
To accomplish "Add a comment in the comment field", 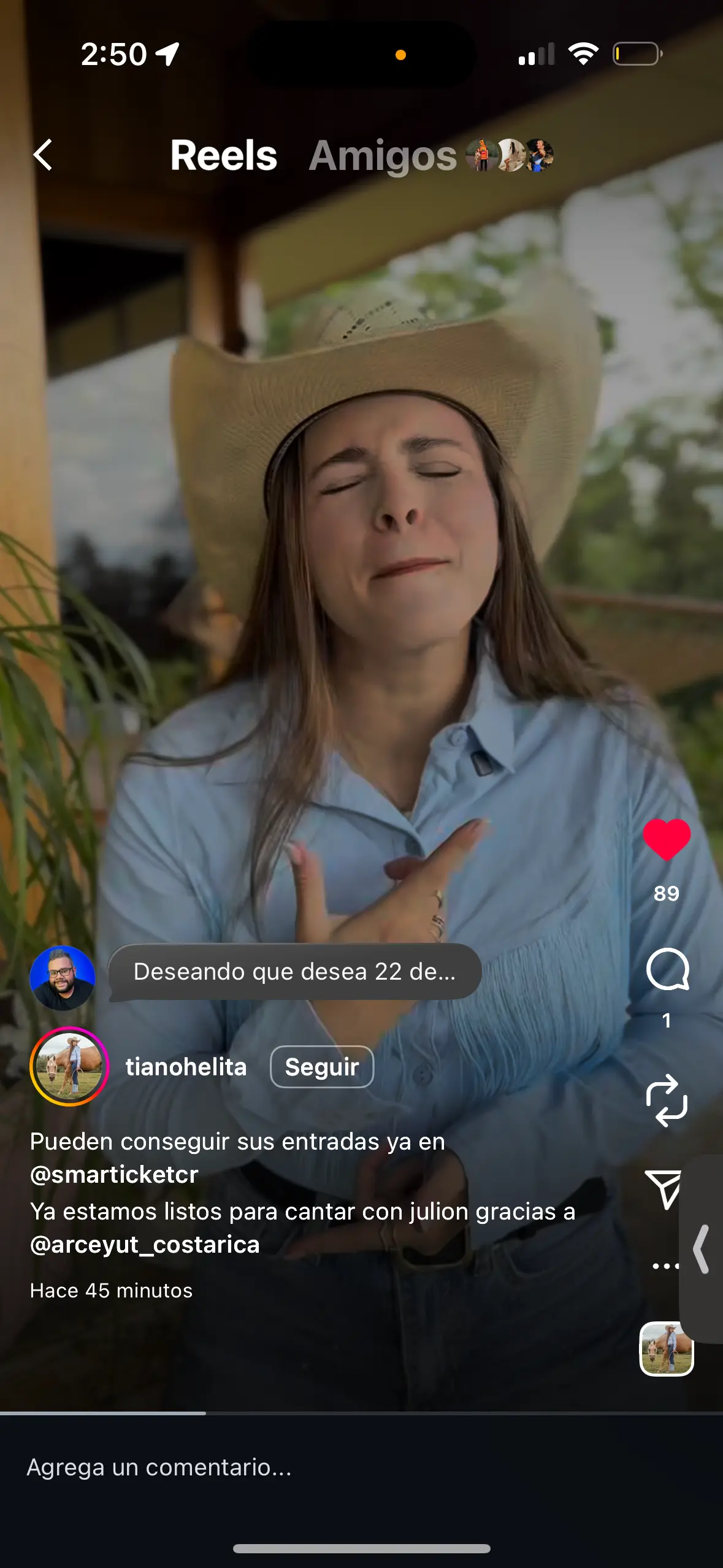I will [x=159, y=1467].
